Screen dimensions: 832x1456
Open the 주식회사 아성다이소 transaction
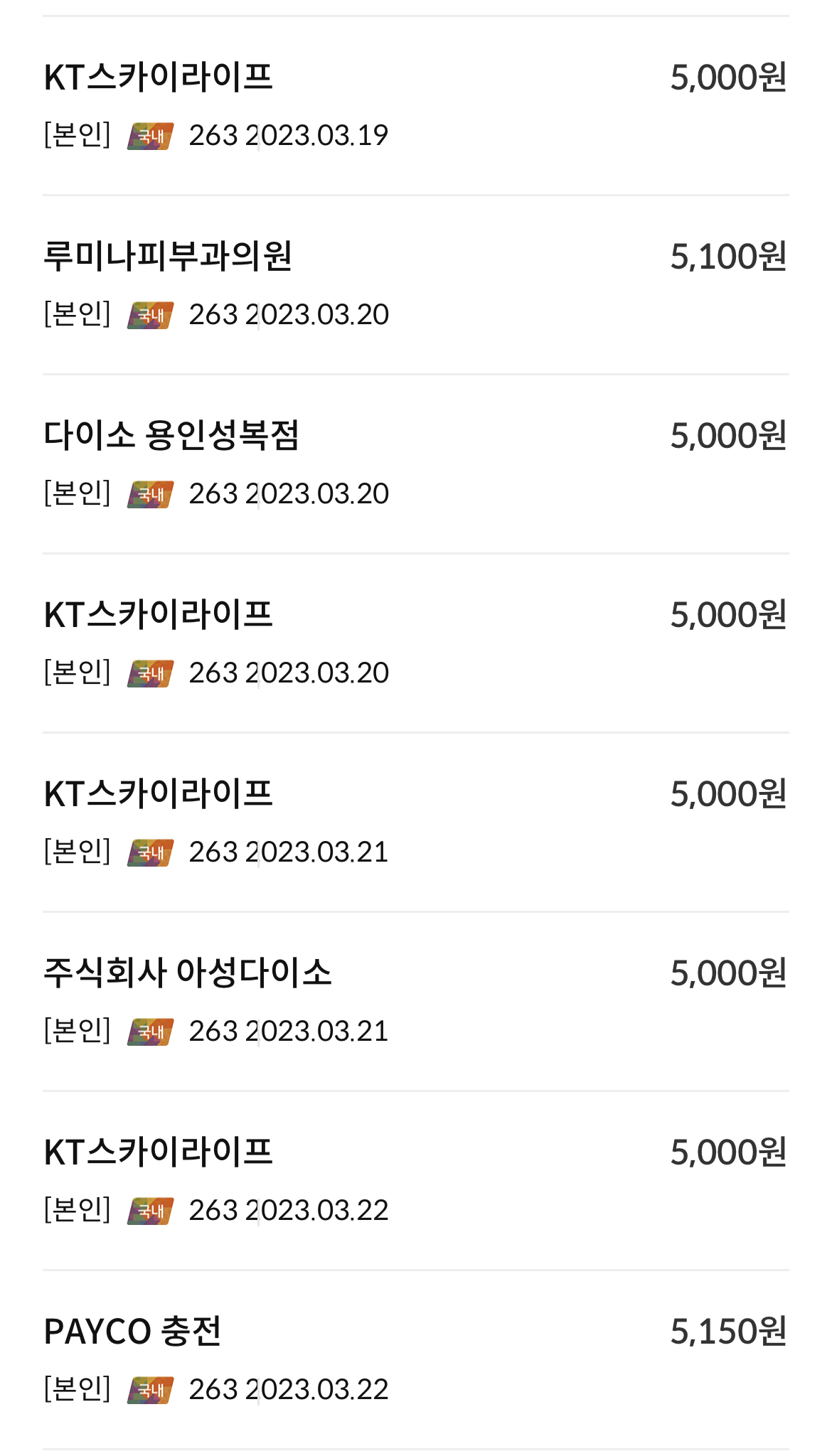pos(416,1002)
